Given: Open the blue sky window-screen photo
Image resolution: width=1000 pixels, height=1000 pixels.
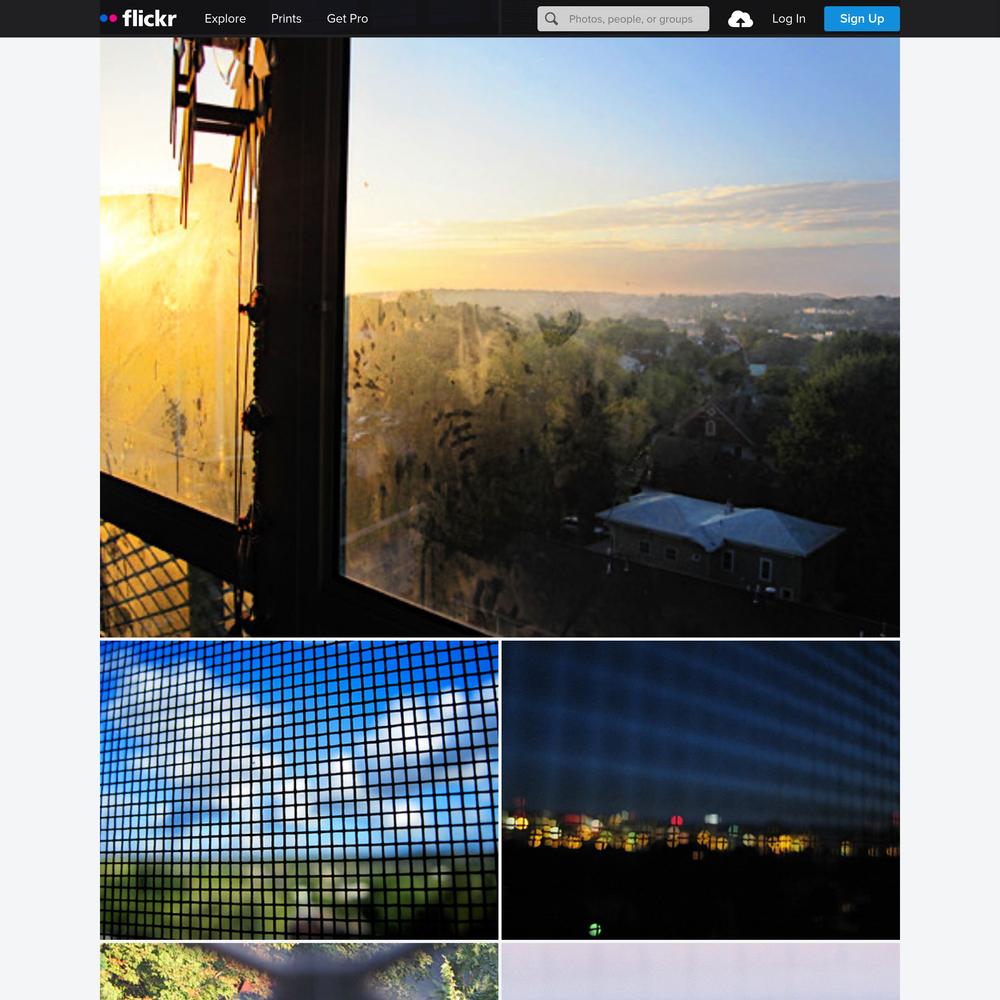Looking at the screenshot, I should [299, 789].
